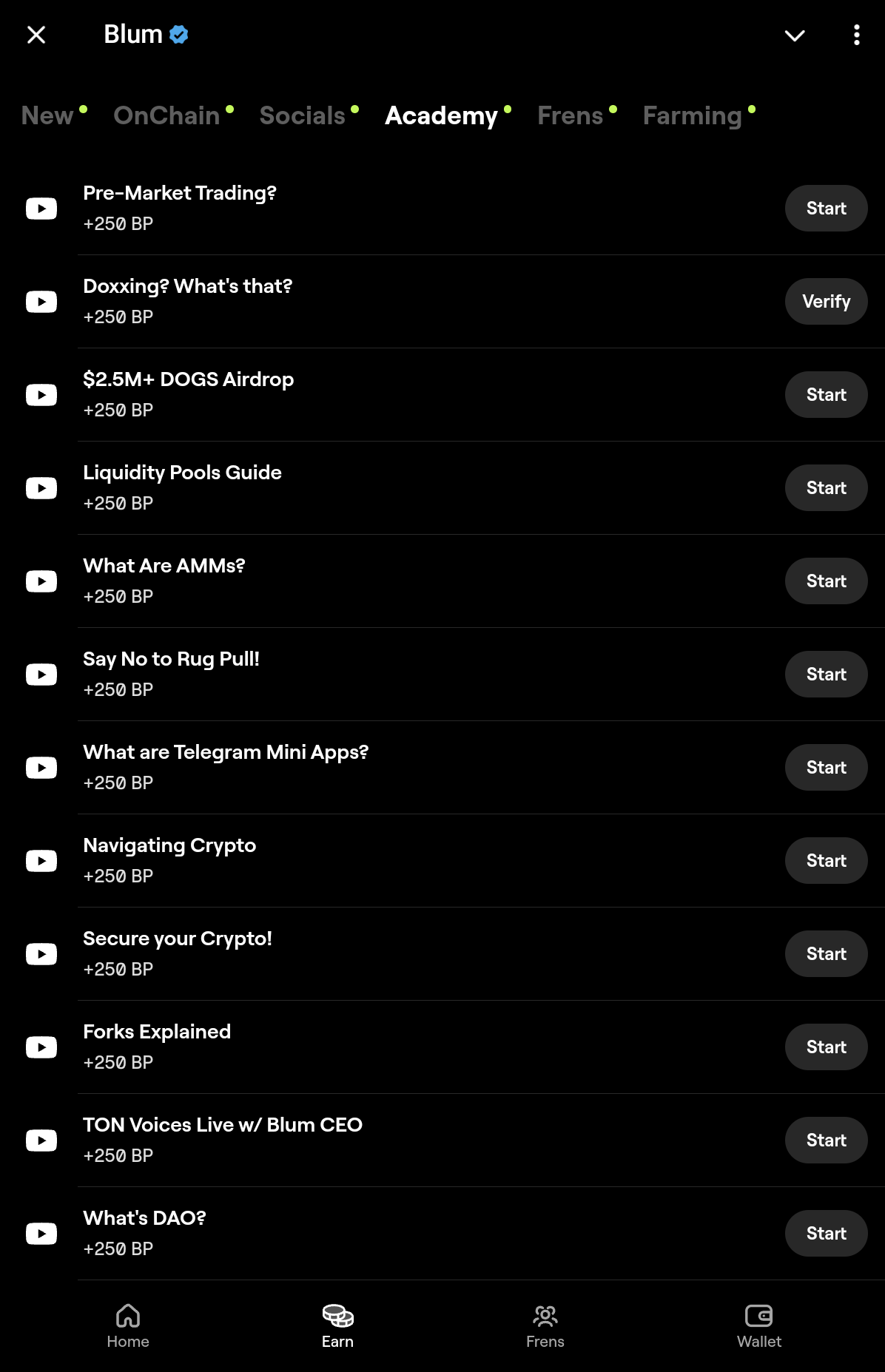This screenshot has height=1372, width=885.
Task: Open the Frens top tab
Action: click(x=571, y=115)
